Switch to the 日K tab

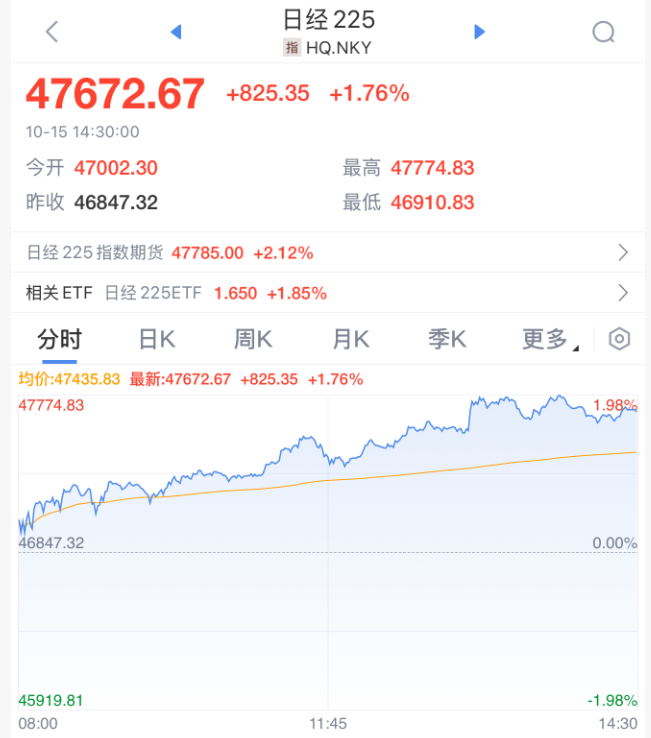pyautogui.click(x=156, y=339)
